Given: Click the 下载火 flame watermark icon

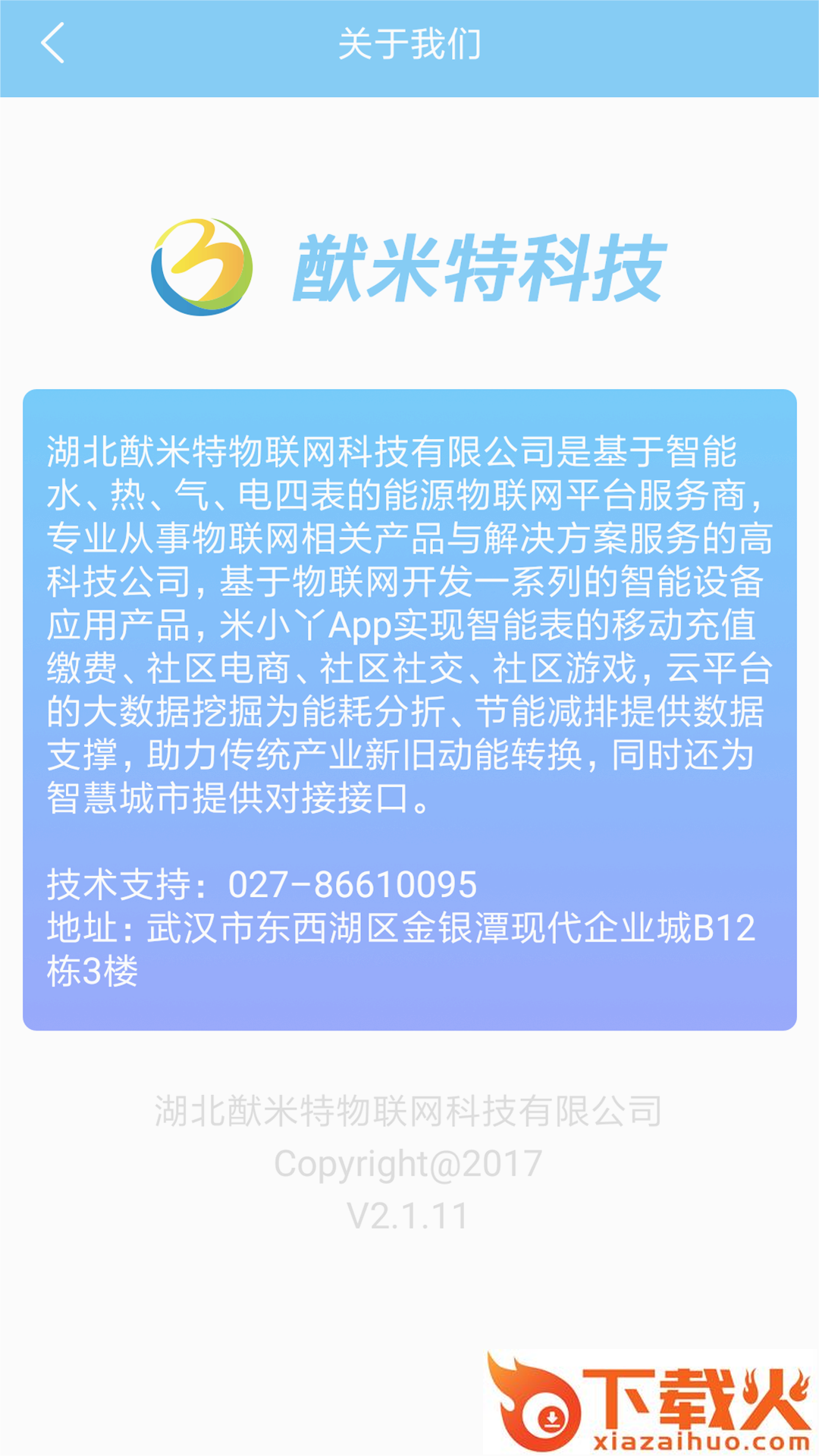Looking at the screenshot, I should coord(532,1401).
